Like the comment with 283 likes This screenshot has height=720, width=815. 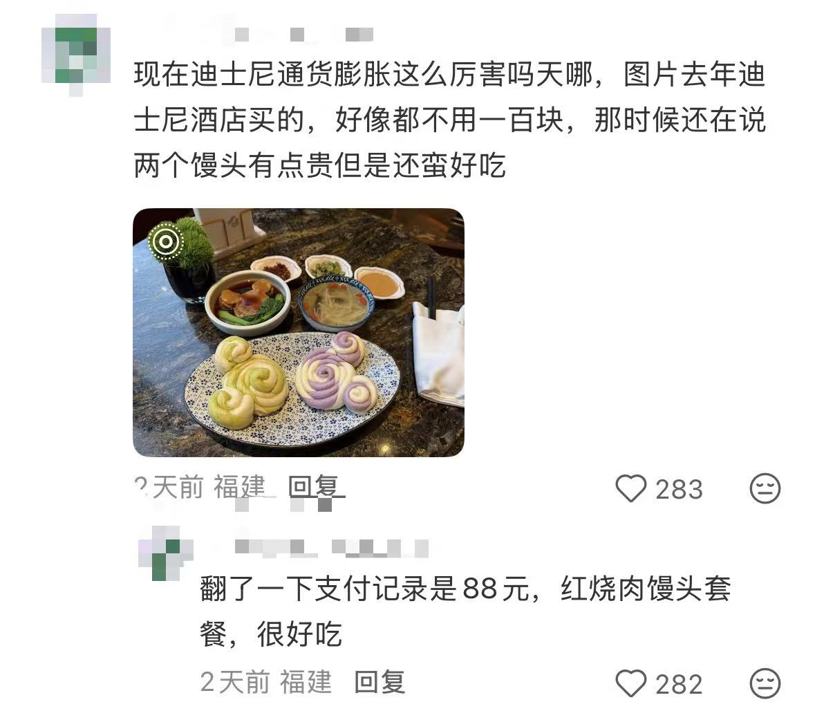click(631, 489)
